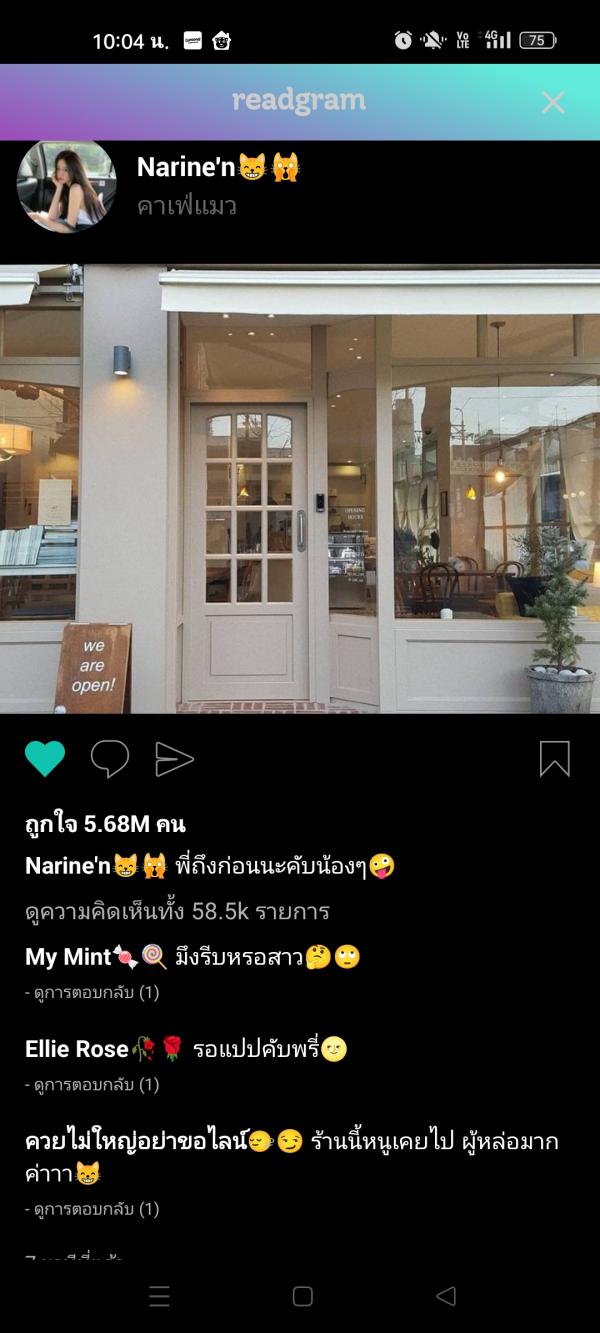Share the post via the send icon
600x1333 pixels.
(174, 760)
